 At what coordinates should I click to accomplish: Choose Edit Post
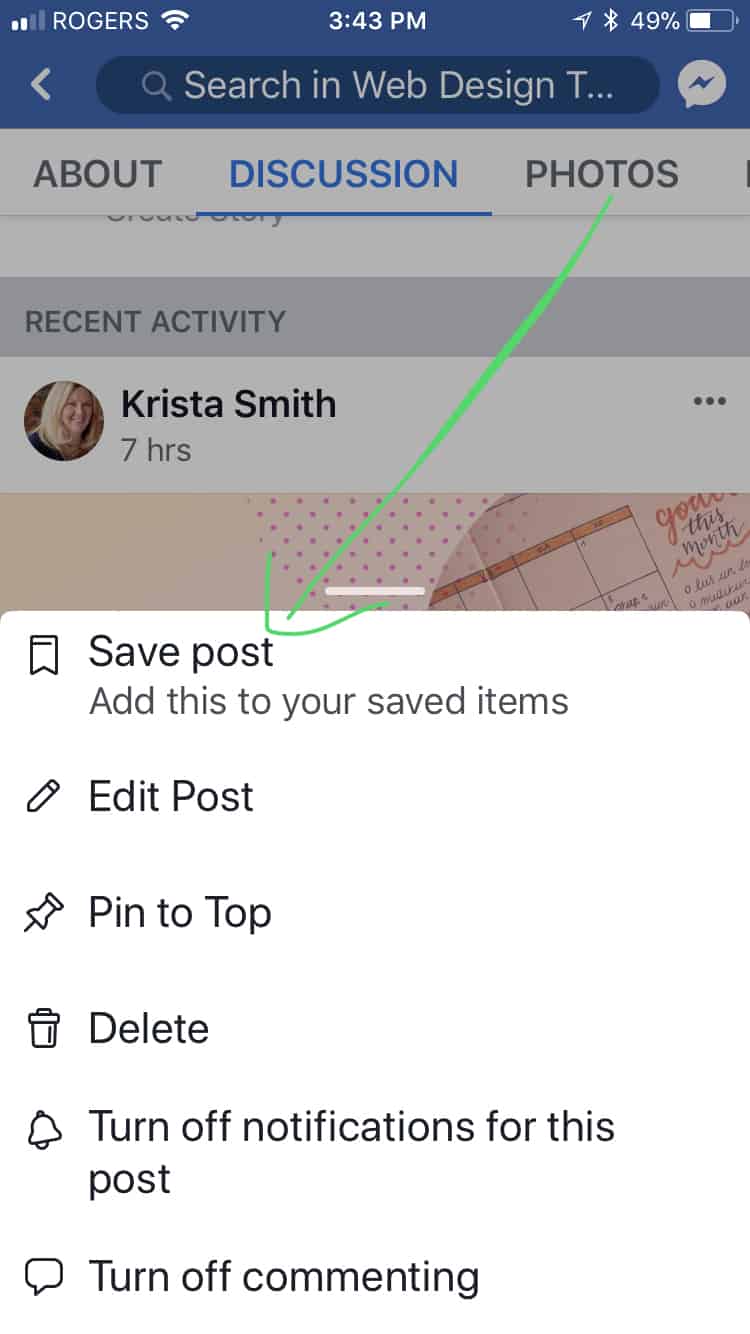coord(171,797)
